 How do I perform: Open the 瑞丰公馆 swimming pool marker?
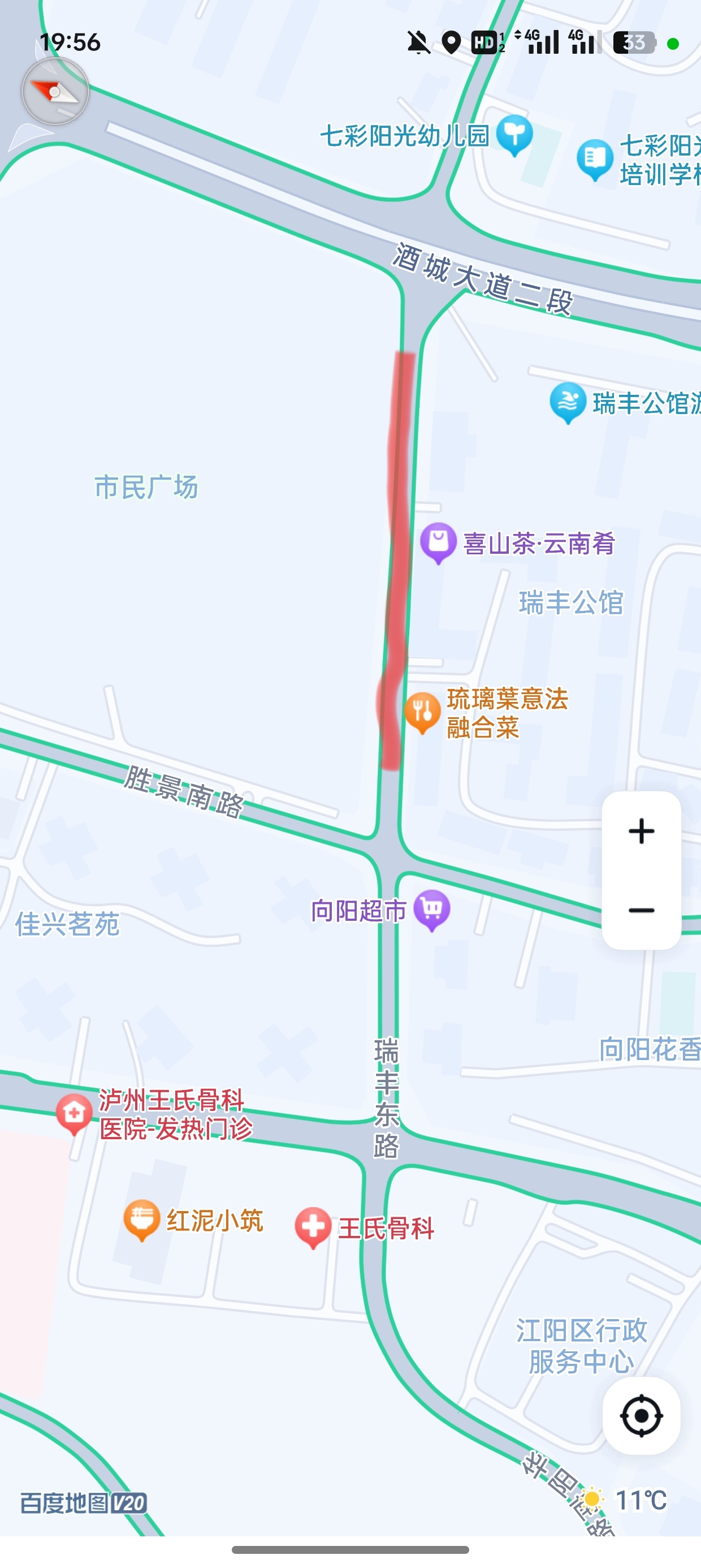(x=568, y=402)
